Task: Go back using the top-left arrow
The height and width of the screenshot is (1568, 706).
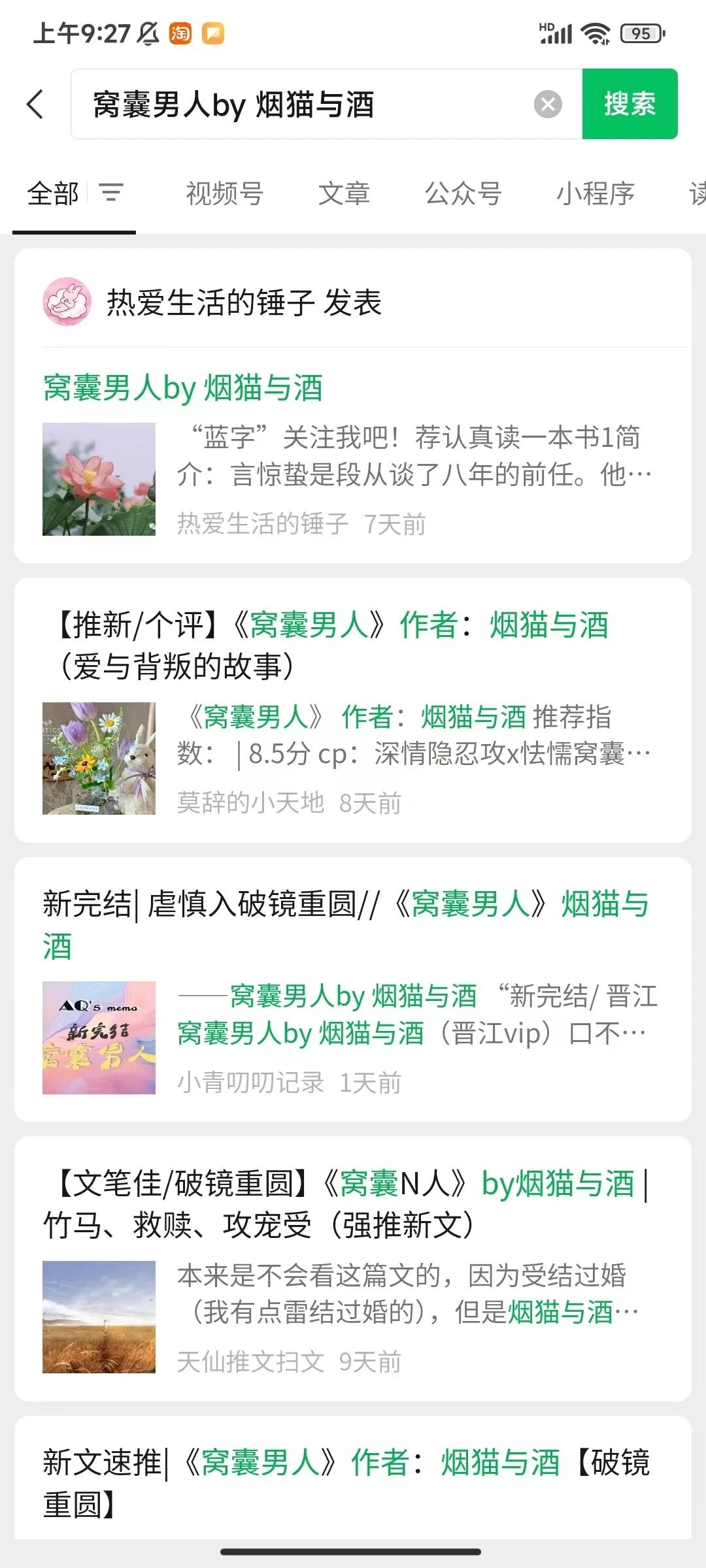Action: 35,105
